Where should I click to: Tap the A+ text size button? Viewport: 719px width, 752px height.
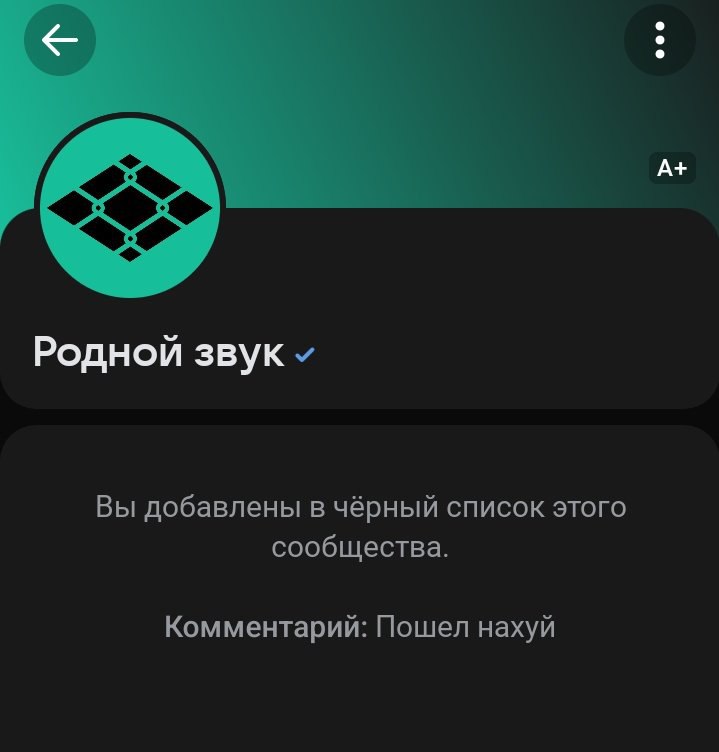pos(671,169)
